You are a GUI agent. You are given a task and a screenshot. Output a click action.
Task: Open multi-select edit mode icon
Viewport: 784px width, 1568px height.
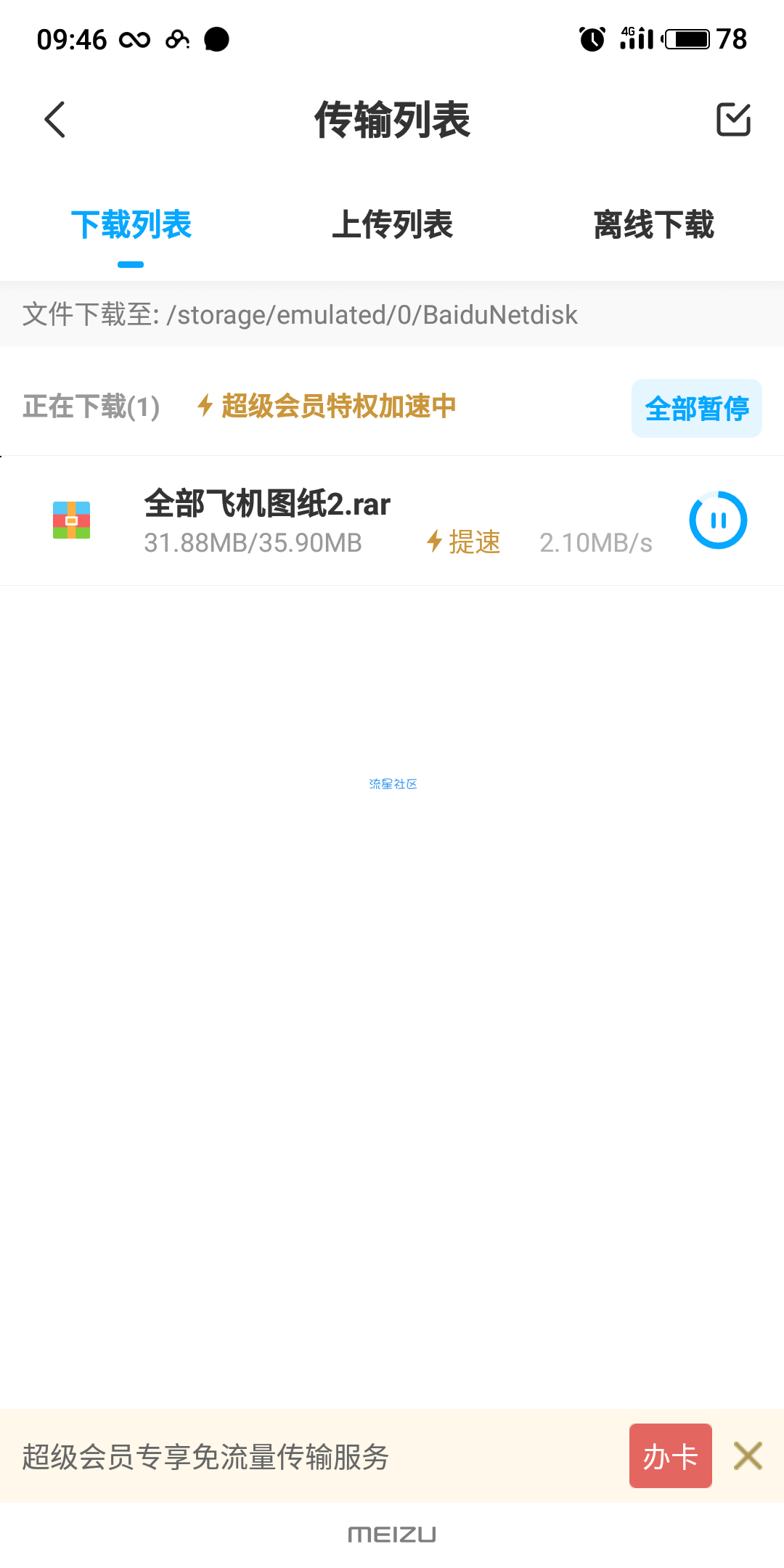(x=733, y=120)
